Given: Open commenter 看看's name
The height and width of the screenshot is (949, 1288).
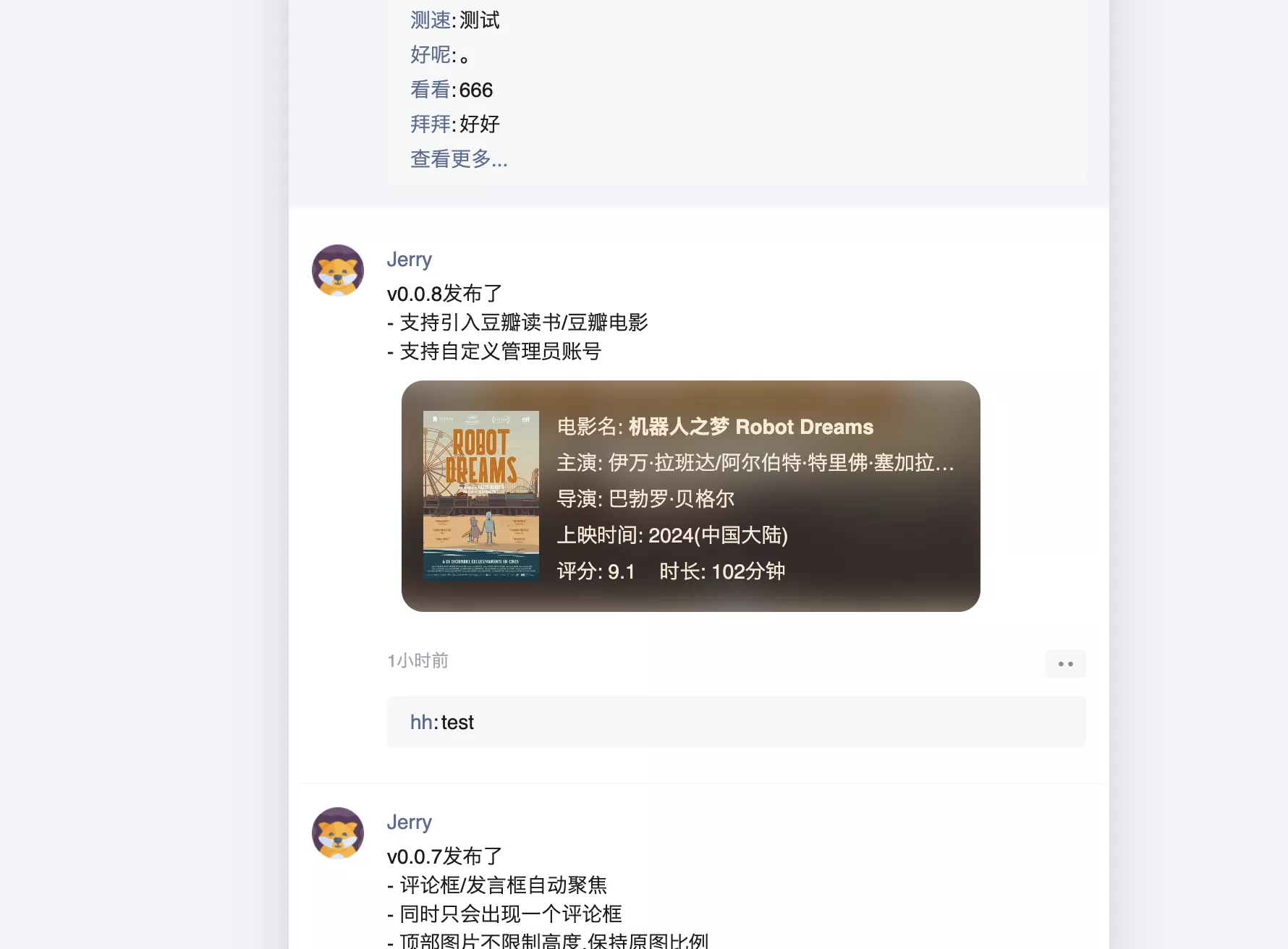Looking at the screenshot, I should [430, 90].
